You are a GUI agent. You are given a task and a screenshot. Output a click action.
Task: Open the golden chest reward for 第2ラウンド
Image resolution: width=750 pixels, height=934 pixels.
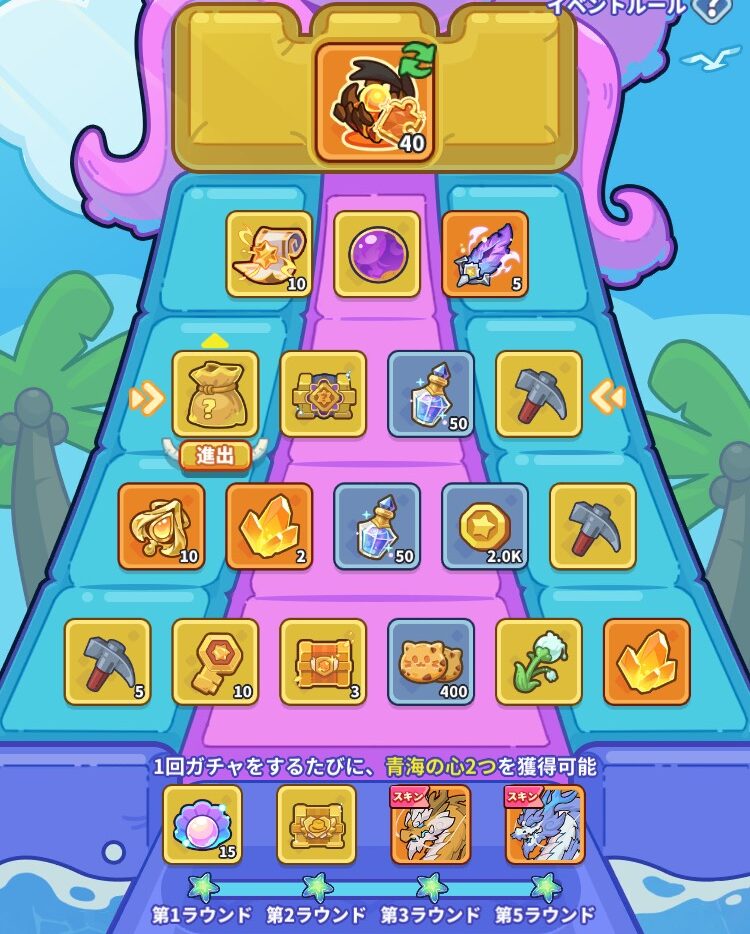point(316,824)
